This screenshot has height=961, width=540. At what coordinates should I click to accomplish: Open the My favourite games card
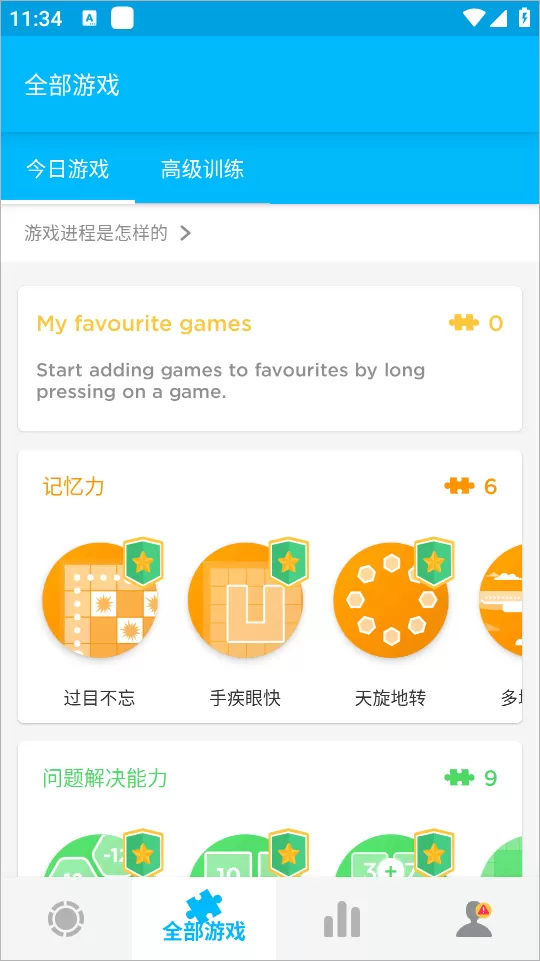click(x=270, y=359)
